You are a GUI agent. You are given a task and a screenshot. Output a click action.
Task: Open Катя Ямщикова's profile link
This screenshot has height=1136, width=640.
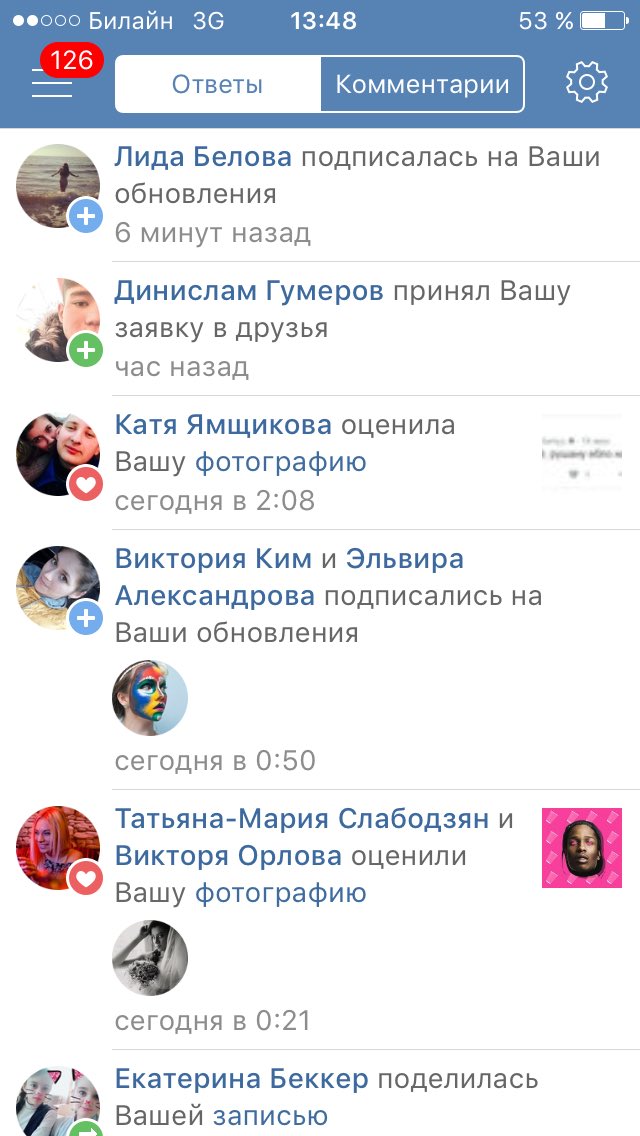(223, 424)
